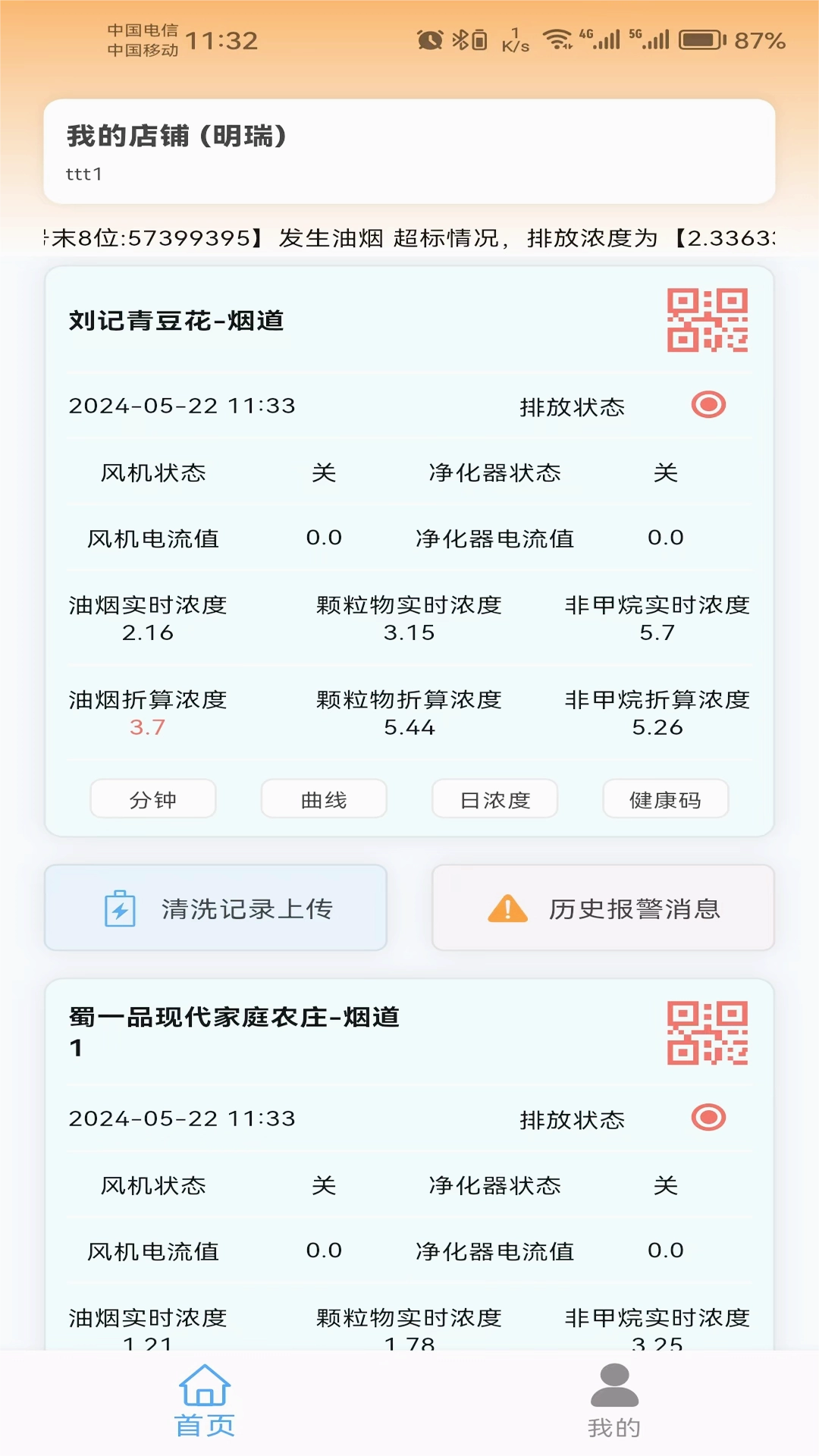The height and width of the screenshot is (1456, 819).
Task: Open 历史报警消息 history alarms
Action: pyautogui.click(x=603, y=908)
